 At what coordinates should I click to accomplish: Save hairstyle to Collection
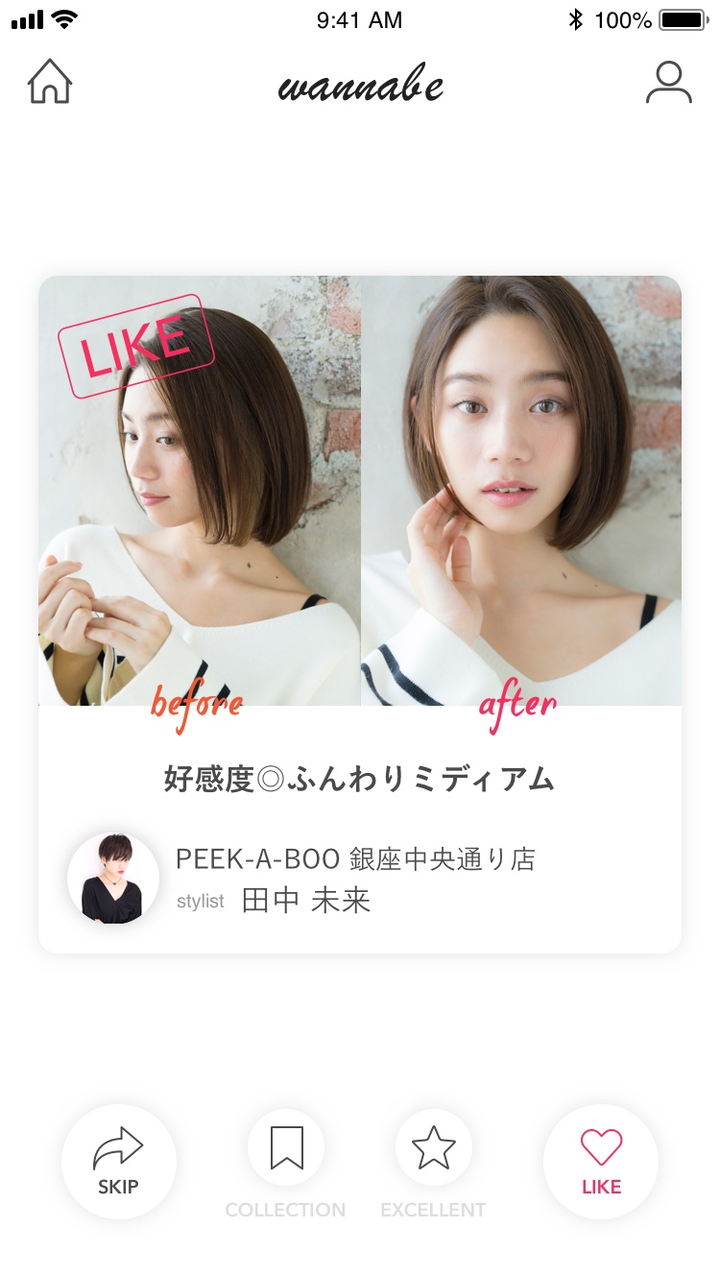point(286,1148)
